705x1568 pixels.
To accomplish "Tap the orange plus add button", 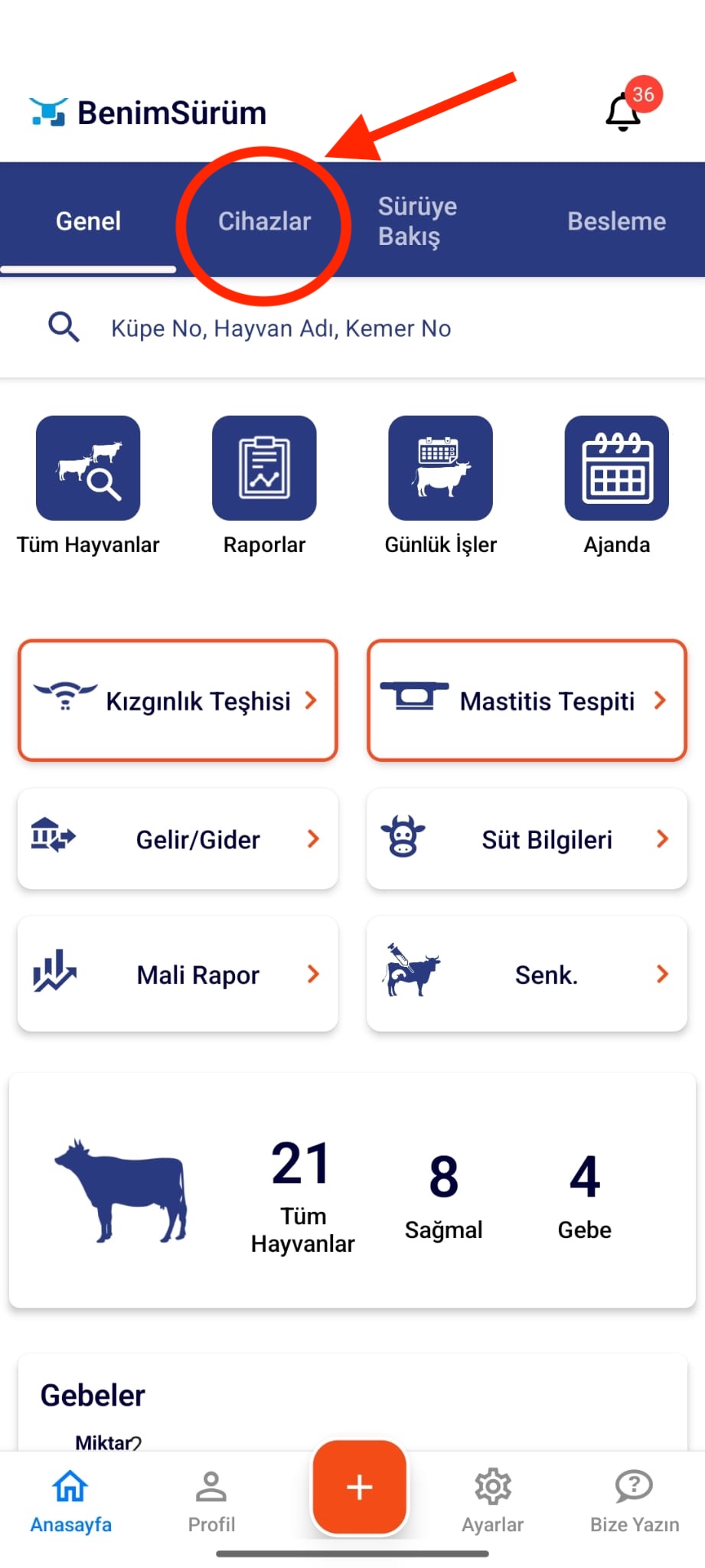I will point(359,1488).
